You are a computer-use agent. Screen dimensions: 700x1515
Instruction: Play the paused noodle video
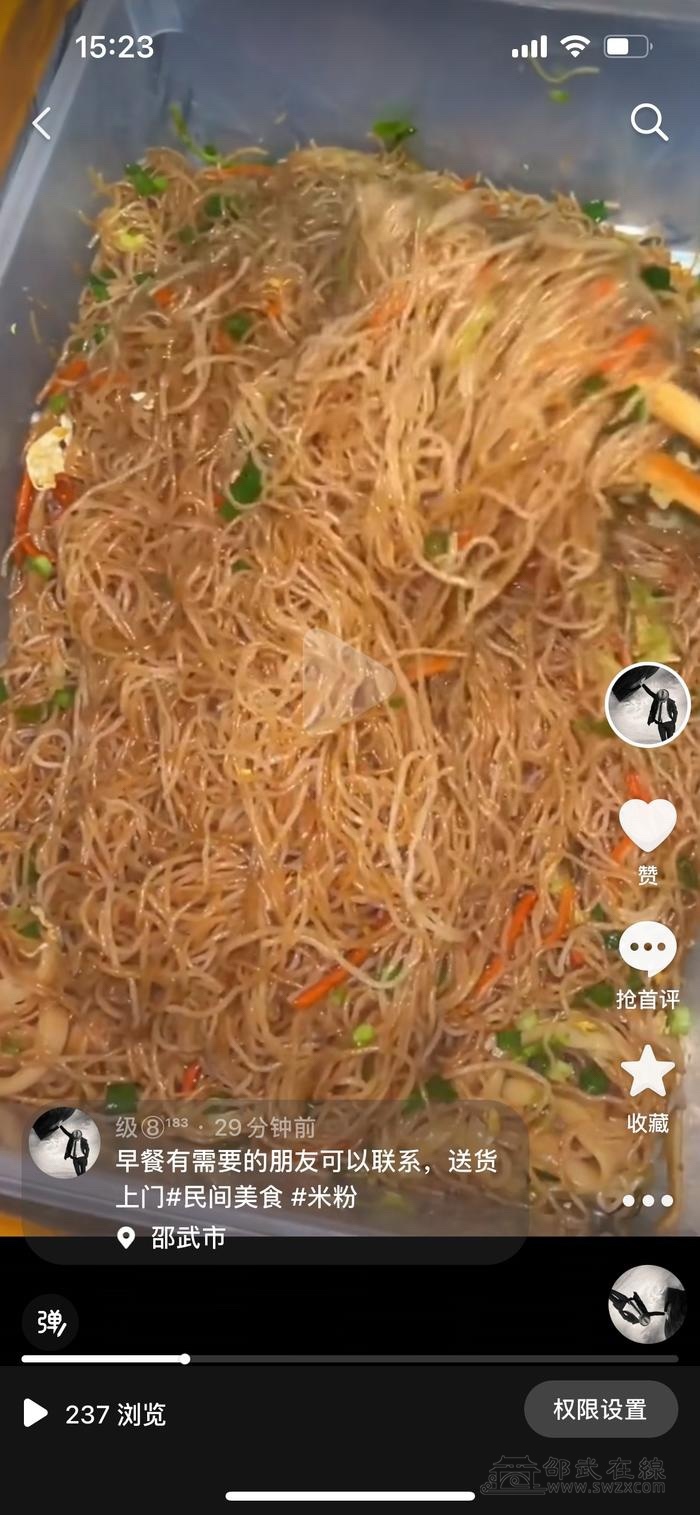(x=348, y=681)
